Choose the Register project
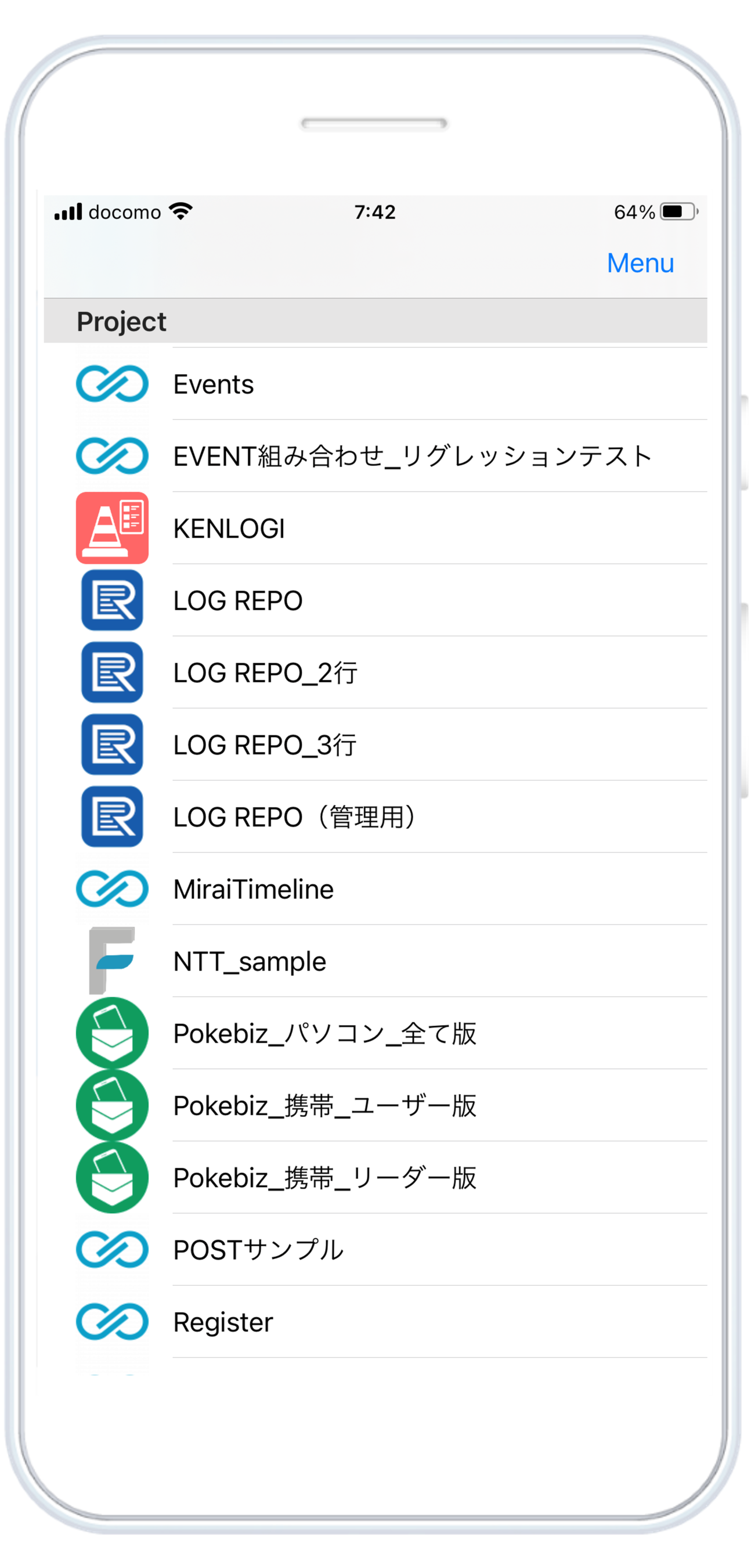The width and height of the screenshot is (751, 1568). pyautogui.click(x=222, y=1322)
